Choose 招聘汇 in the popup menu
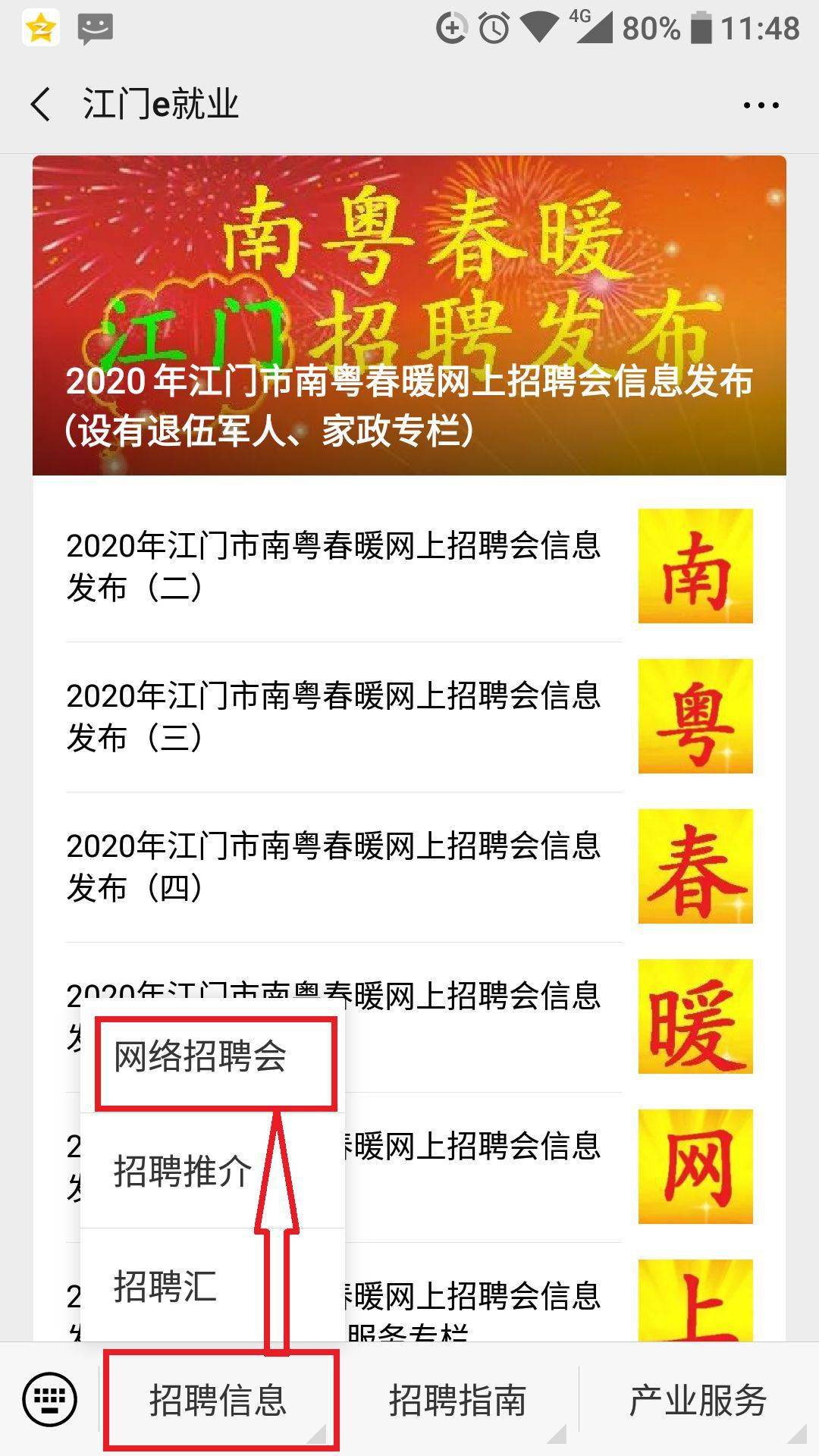The height and width of the screenshot is (1456, 819). [165, 1286]
